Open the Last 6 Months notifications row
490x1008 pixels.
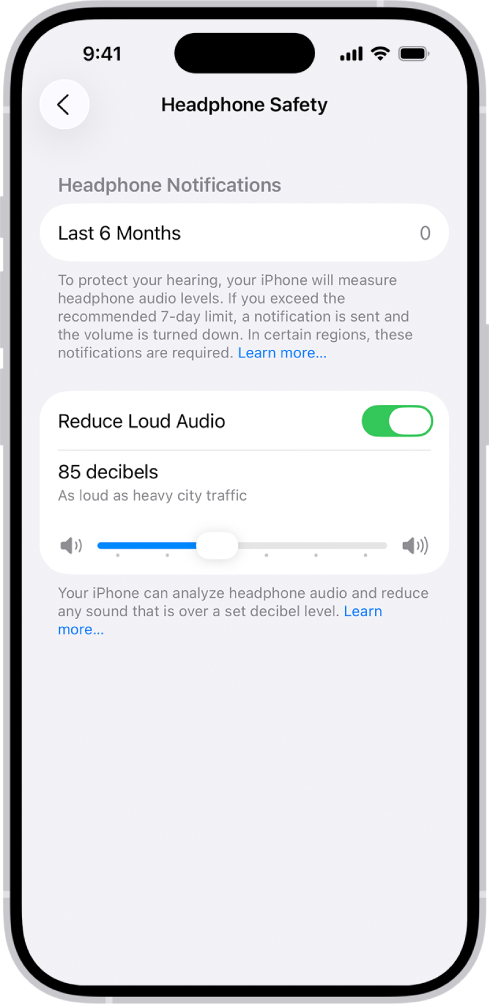click(x=244, y=233)
